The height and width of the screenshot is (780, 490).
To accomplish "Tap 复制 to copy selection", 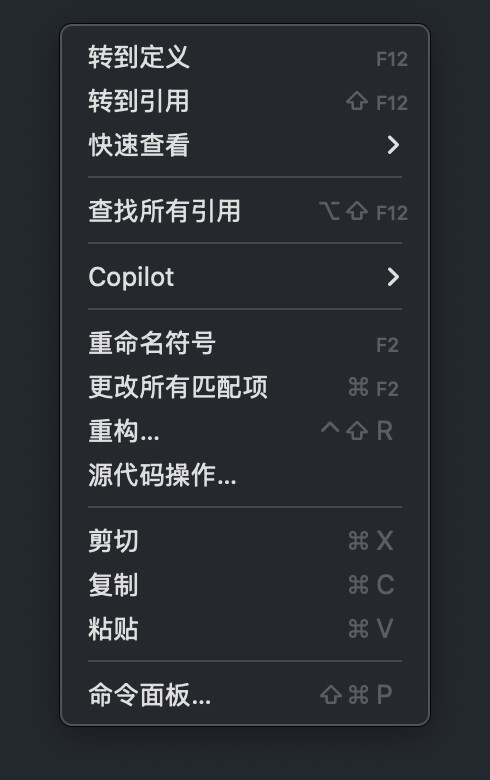I will point(245,585).
